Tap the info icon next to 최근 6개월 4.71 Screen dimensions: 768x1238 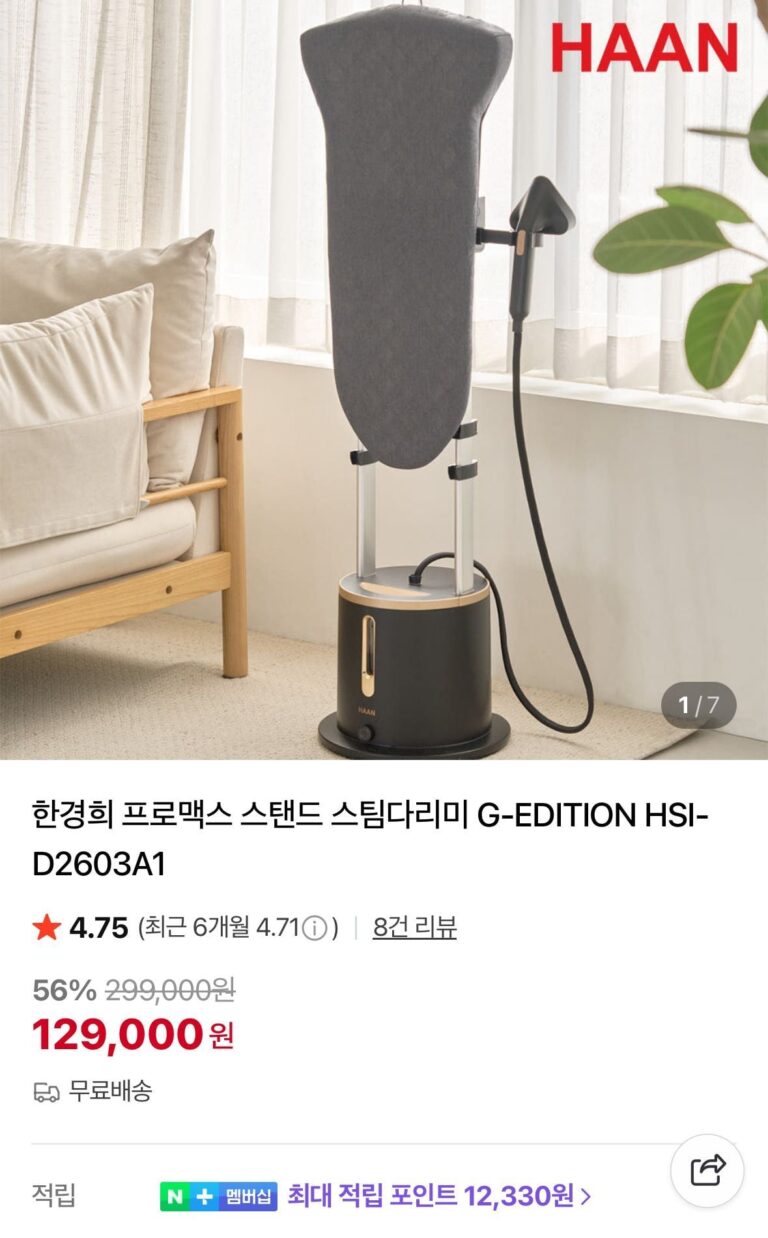(315, 928)
